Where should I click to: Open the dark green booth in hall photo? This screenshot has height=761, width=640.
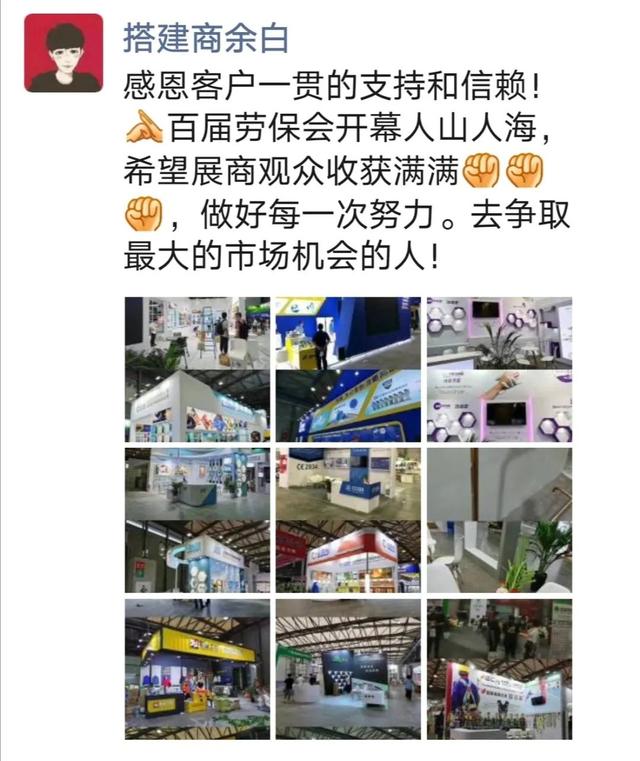click(347, 669)
